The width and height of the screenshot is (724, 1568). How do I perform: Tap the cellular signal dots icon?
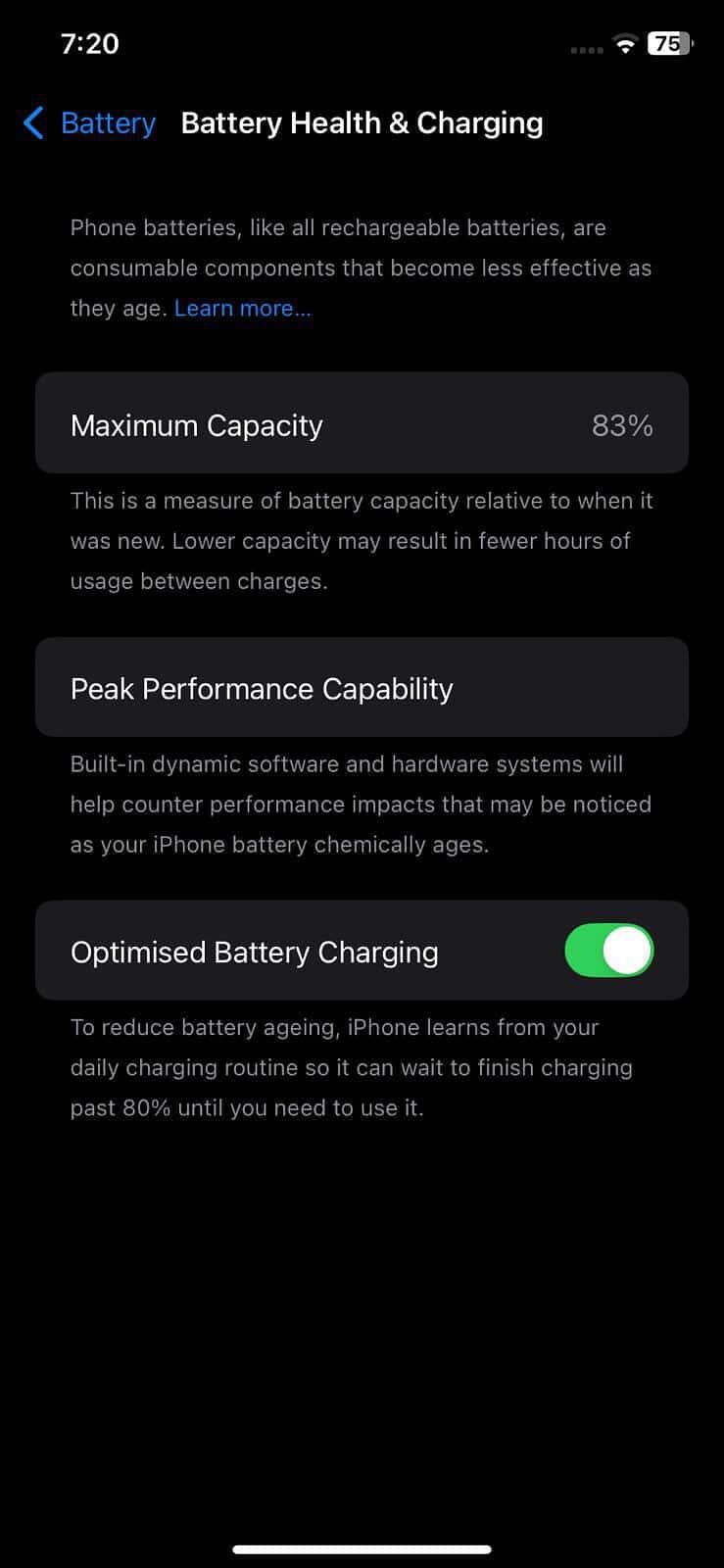click(x=584, y=50)
